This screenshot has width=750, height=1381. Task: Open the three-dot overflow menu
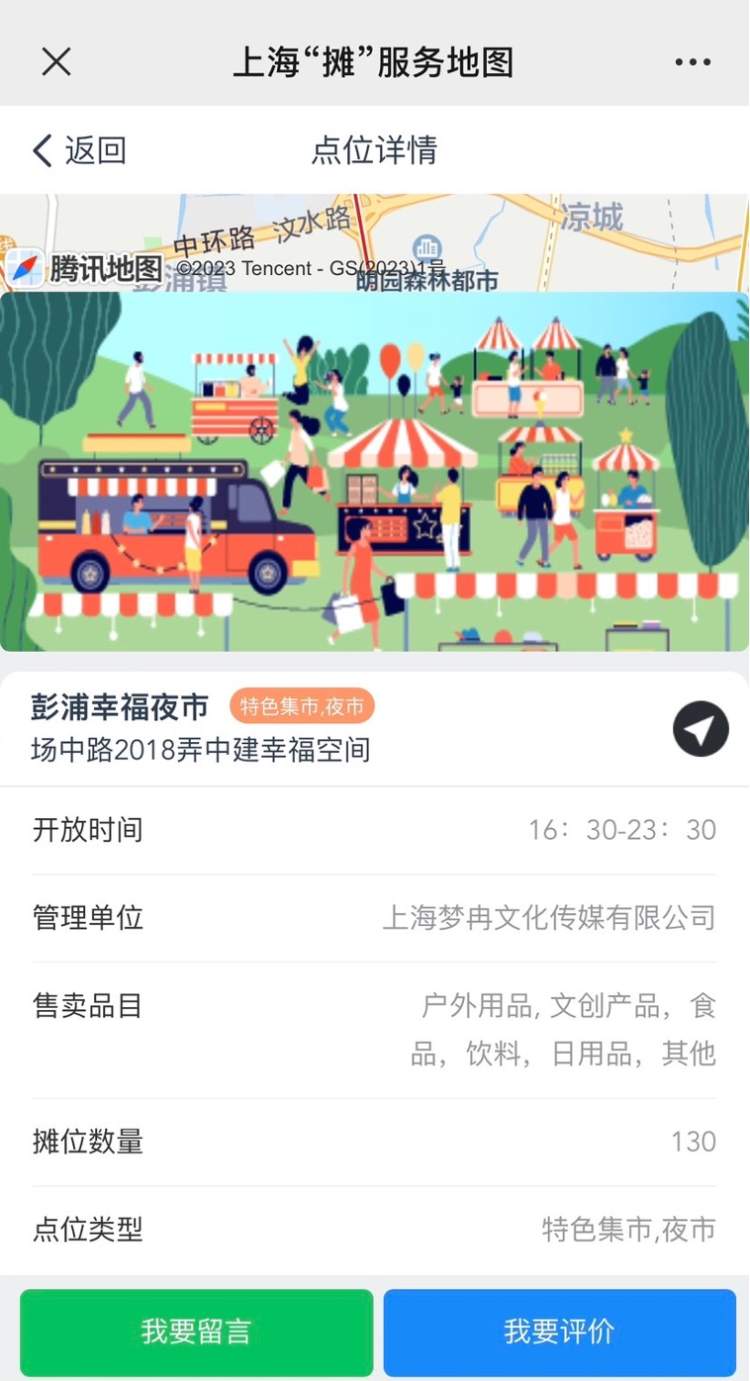(692, 62)
